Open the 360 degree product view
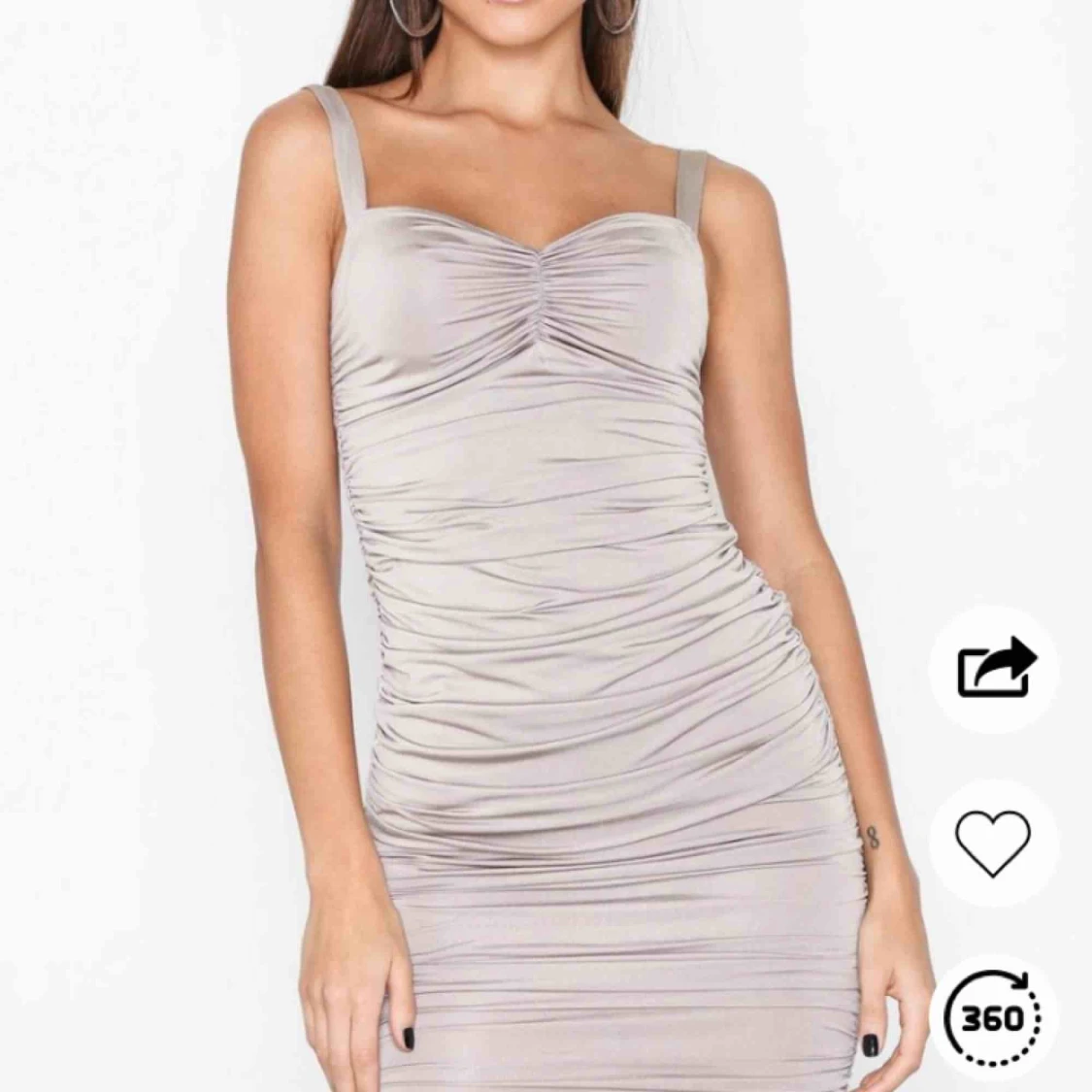Screen dimensions: 1092x1092 (994, 1017)
